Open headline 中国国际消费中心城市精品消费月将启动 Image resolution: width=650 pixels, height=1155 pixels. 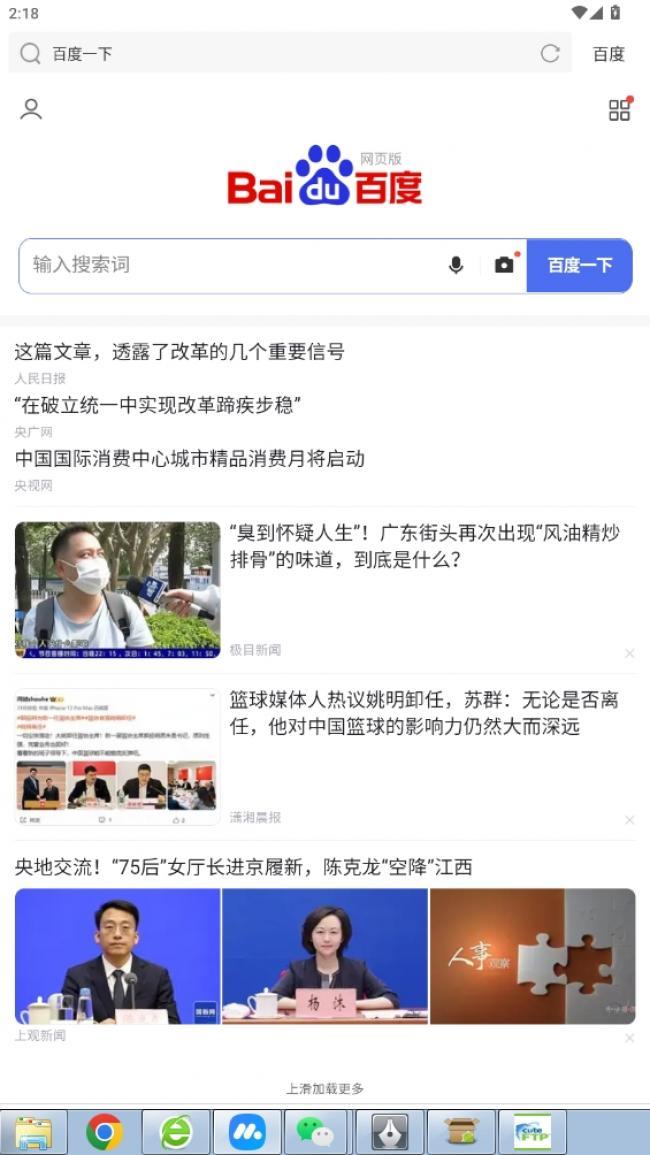tap(190, 459)
